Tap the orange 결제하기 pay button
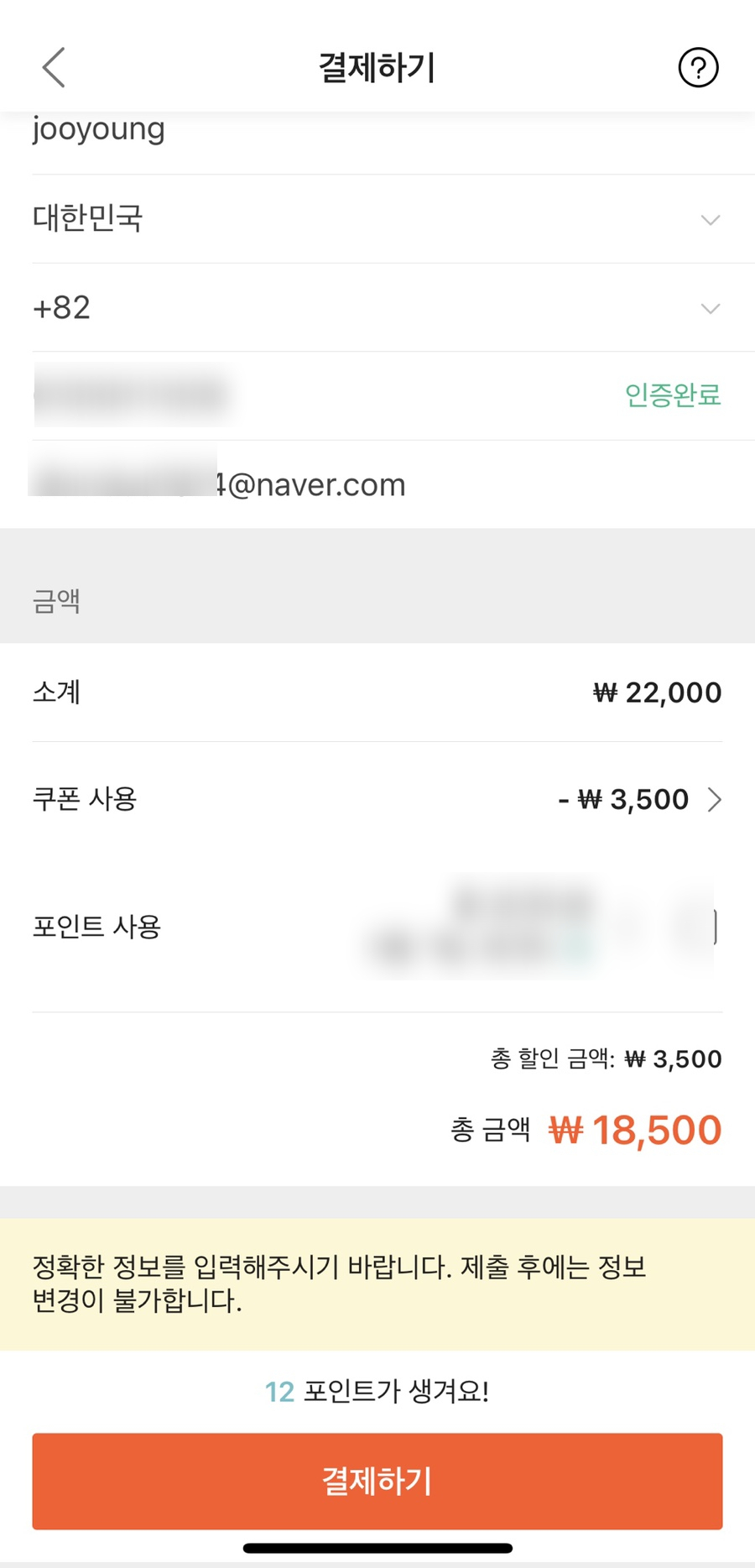Viewport: 755px width, 1568px height. (377, 1481)
